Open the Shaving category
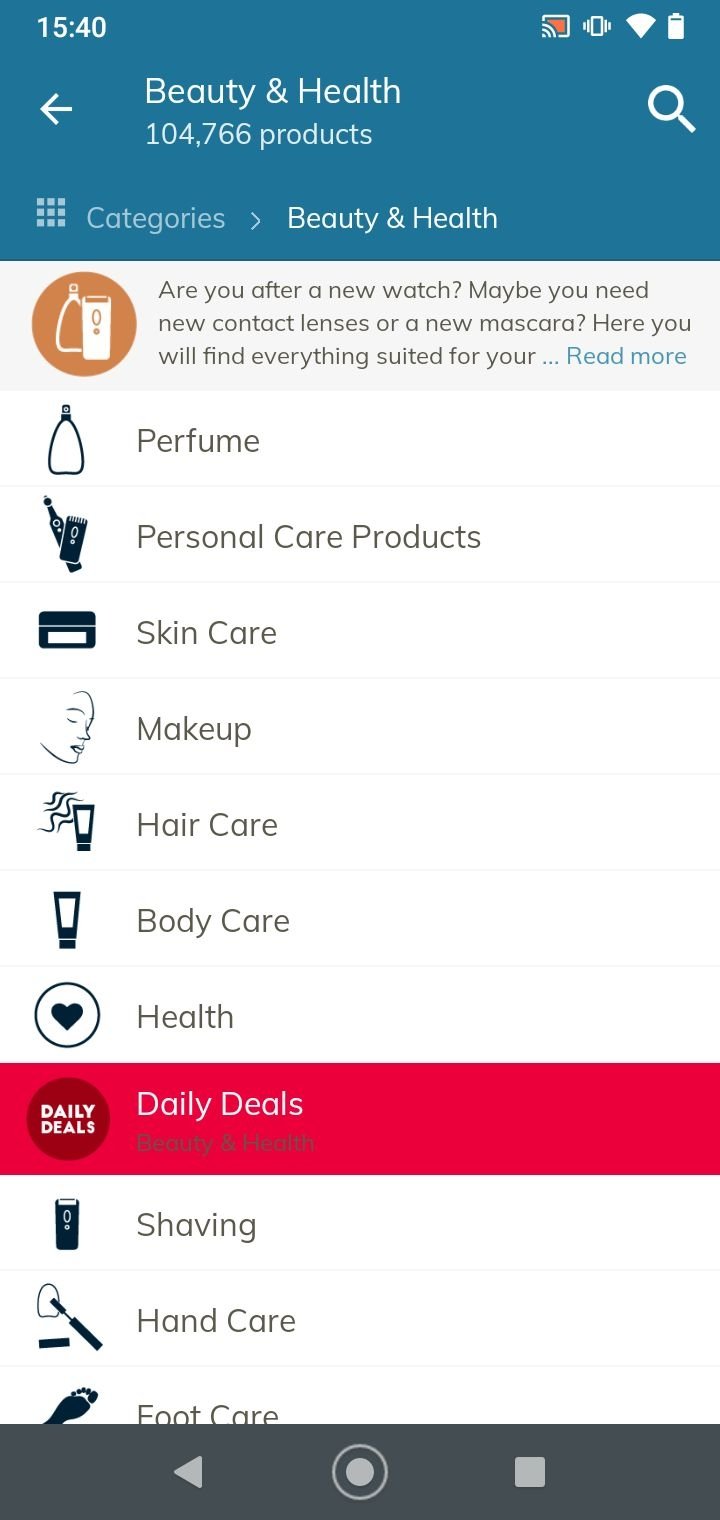This screenshot has height=1520, width=720. (196, 1224)
